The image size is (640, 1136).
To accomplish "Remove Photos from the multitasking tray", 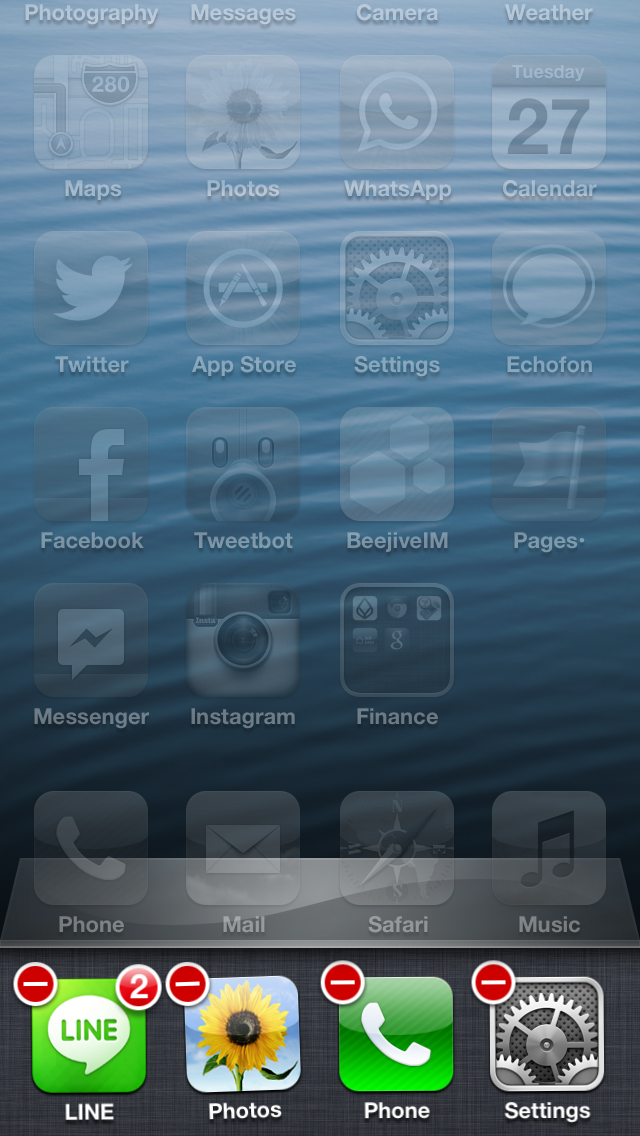I will point(188,984).
